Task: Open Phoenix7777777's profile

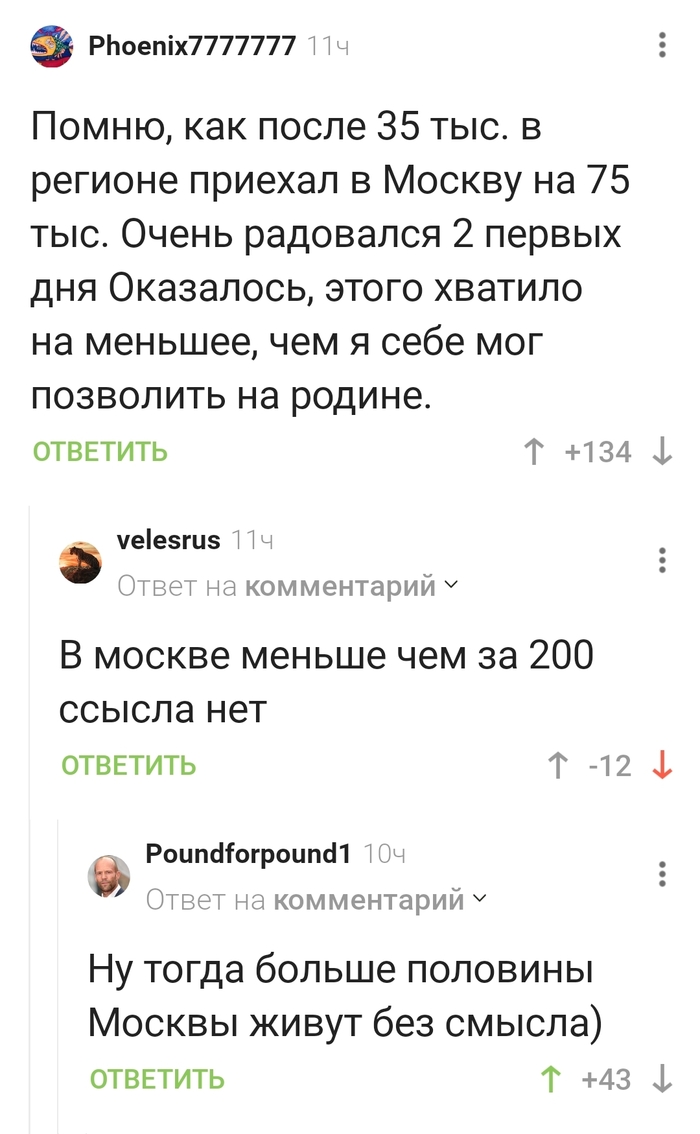Action: point(192,46)
